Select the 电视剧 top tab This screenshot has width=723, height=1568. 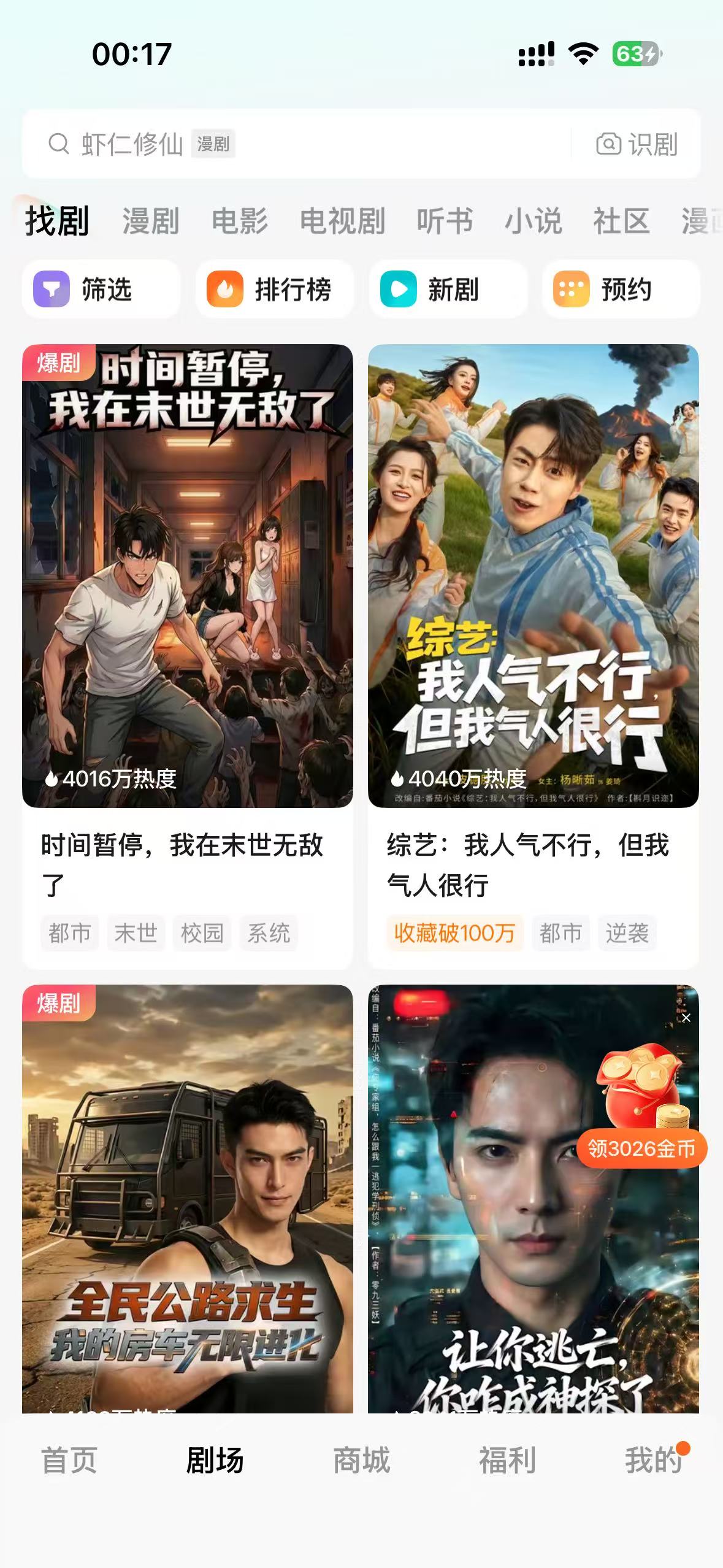tap(342, 221)
